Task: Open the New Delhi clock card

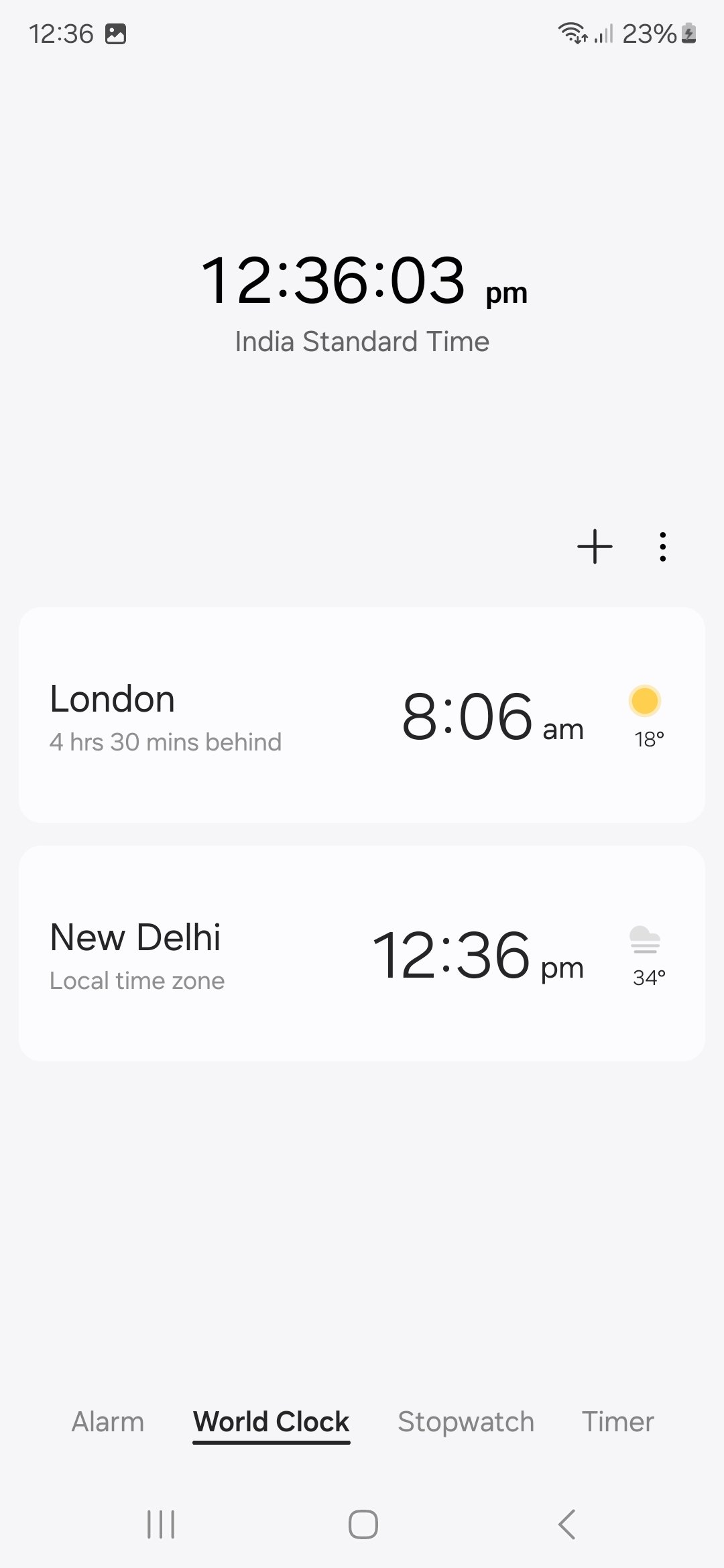Action: (x=361, y=953)
